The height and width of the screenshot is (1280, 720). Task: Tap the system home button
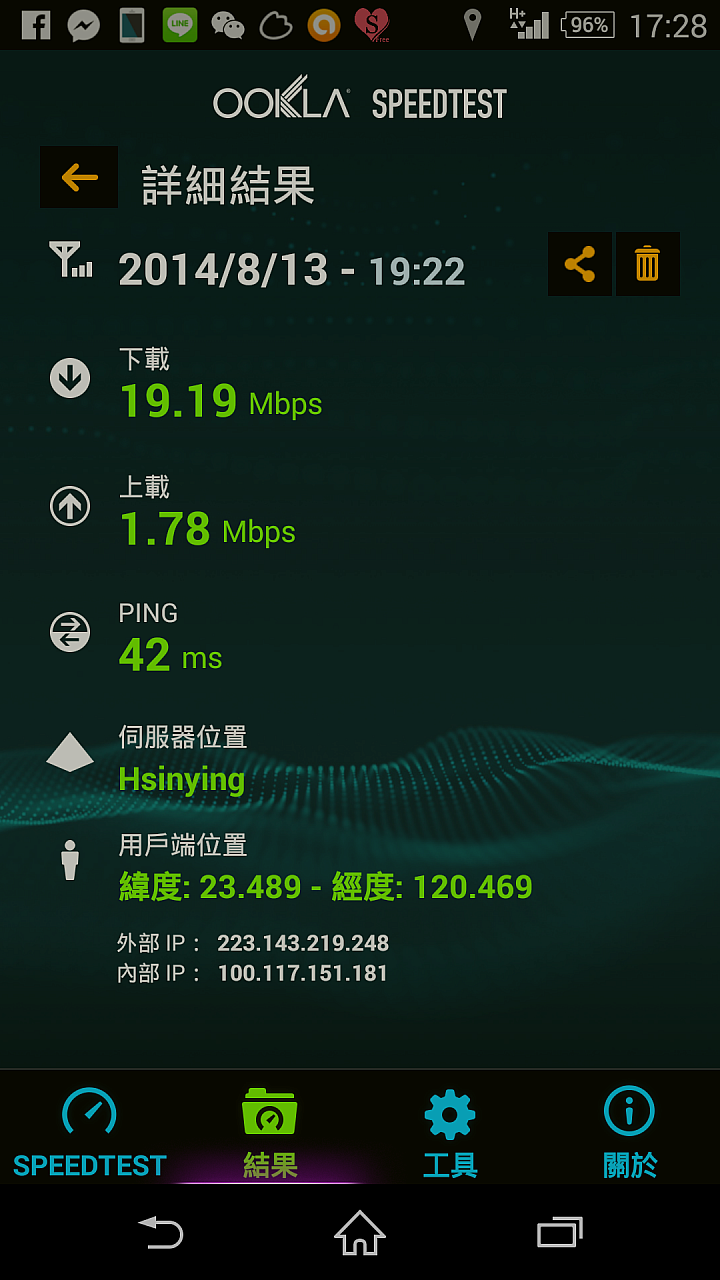[x=360, y=1232]
